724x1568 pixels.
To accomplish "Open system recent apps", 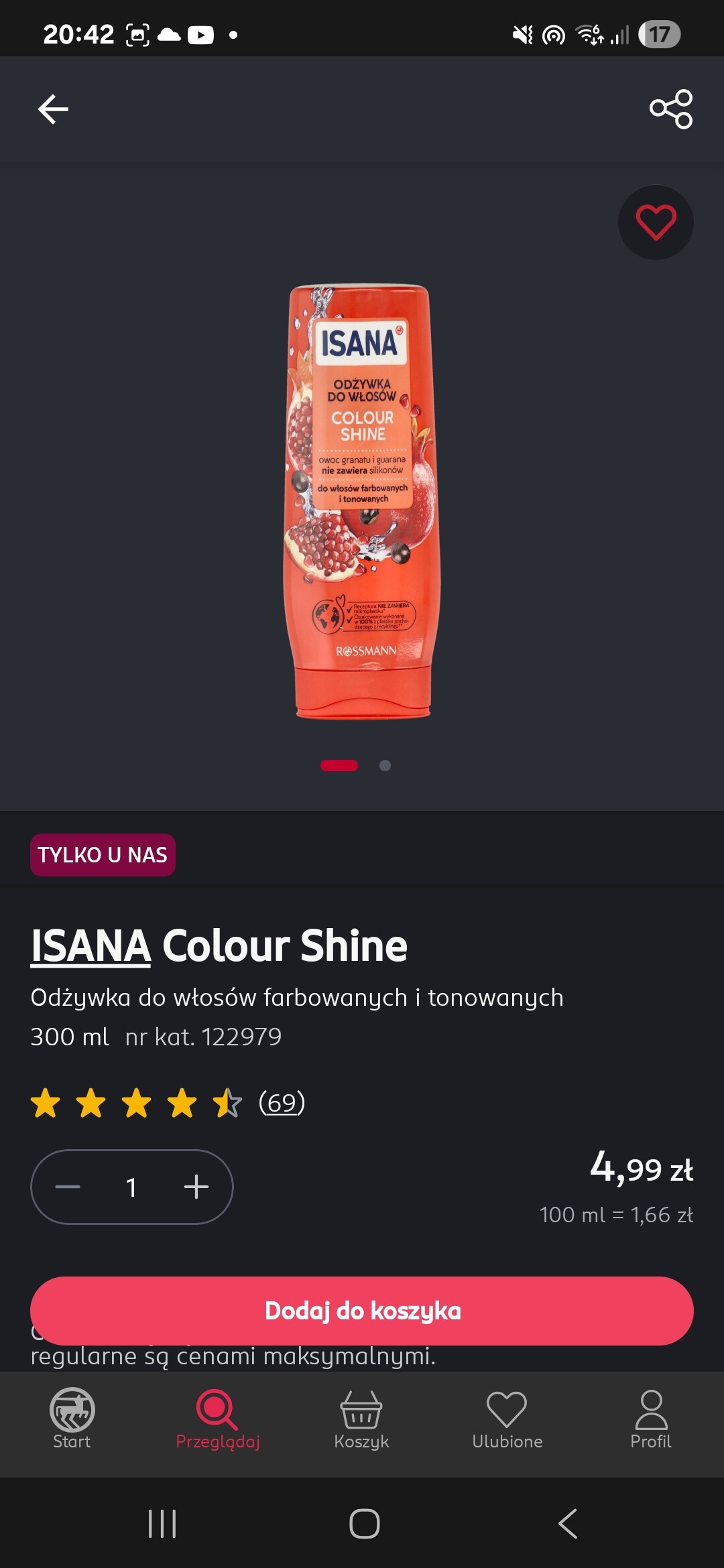I will [x=162, y=1524].
